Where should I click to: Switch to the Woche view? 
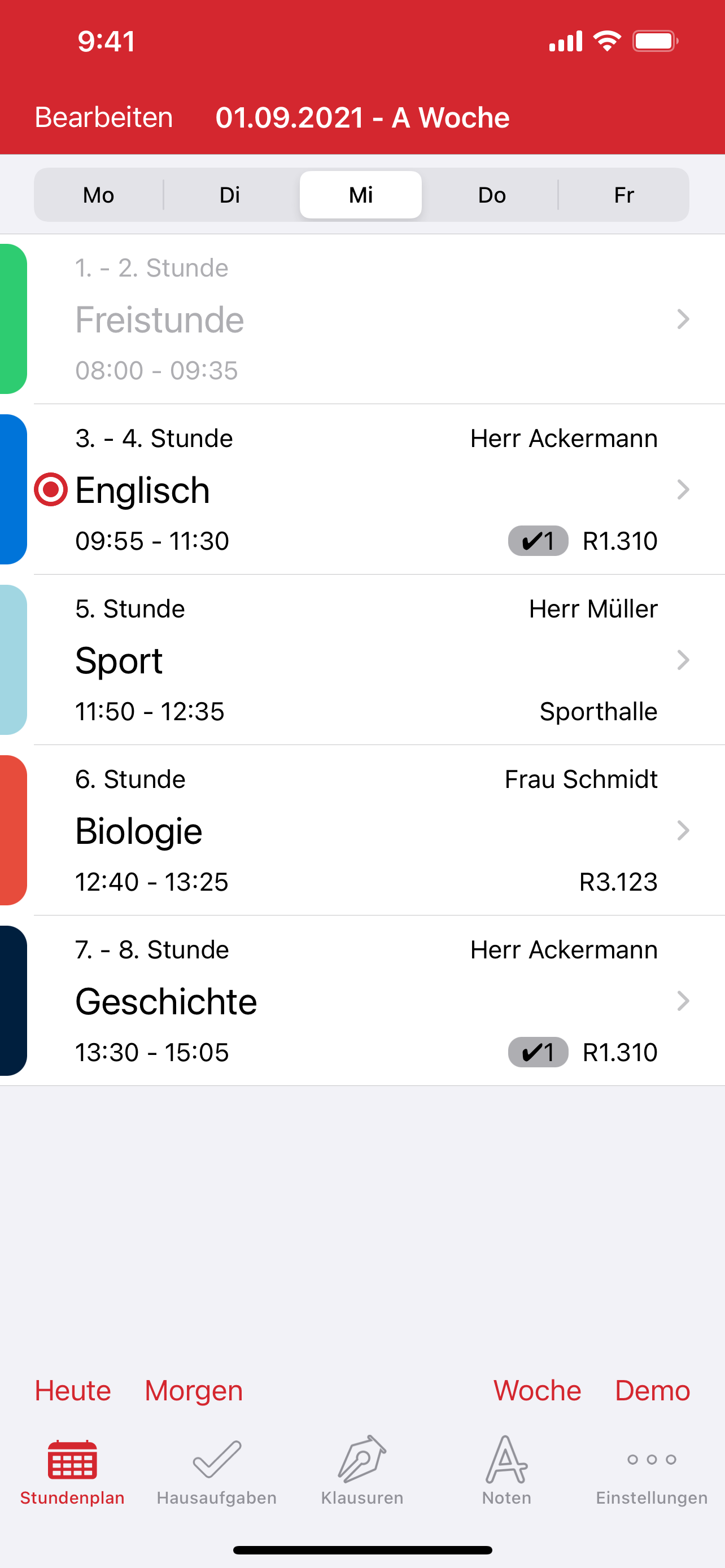click(537, 1391)
